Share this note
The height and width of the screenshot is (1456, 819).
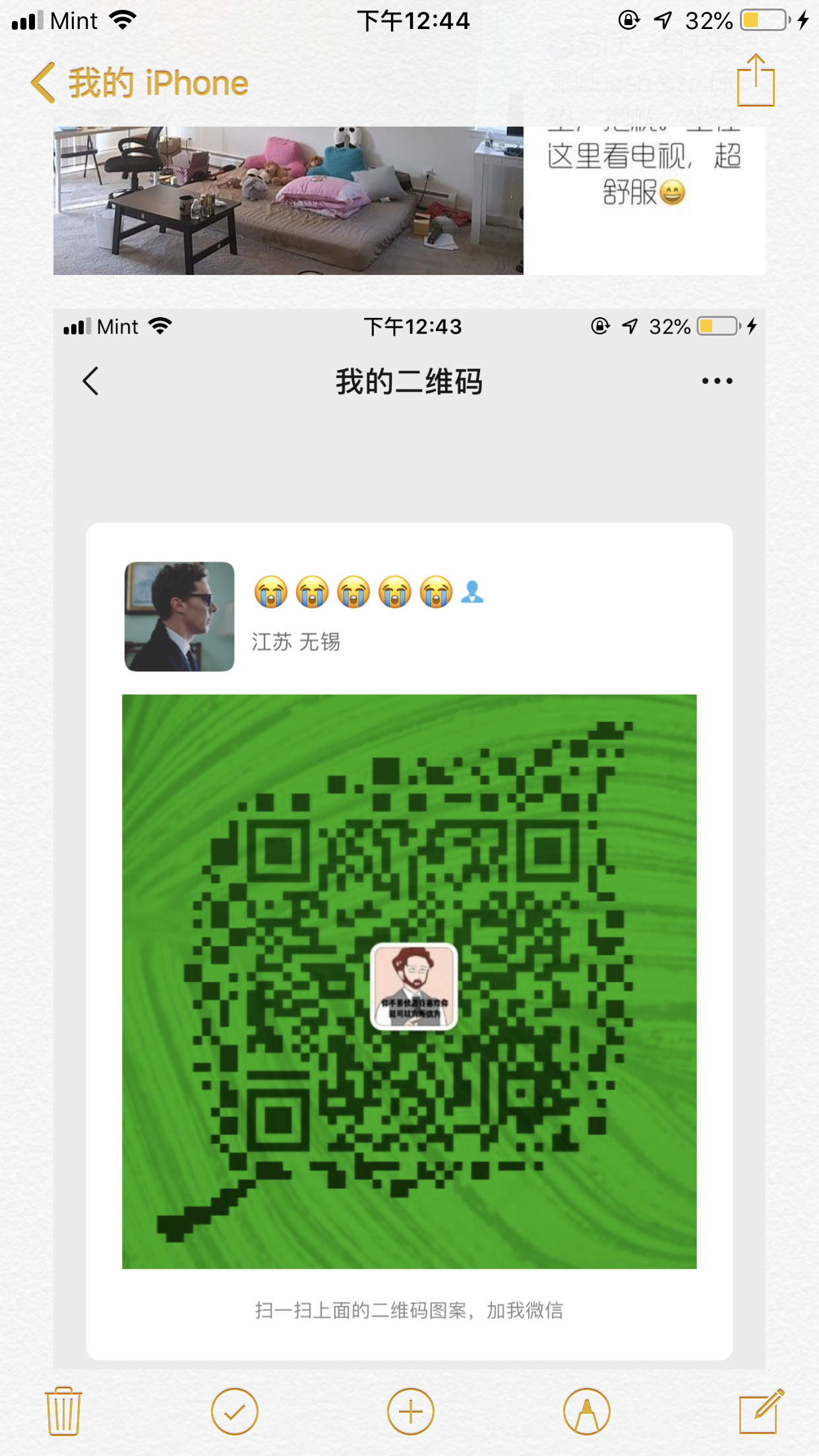[x=755, y=80]
